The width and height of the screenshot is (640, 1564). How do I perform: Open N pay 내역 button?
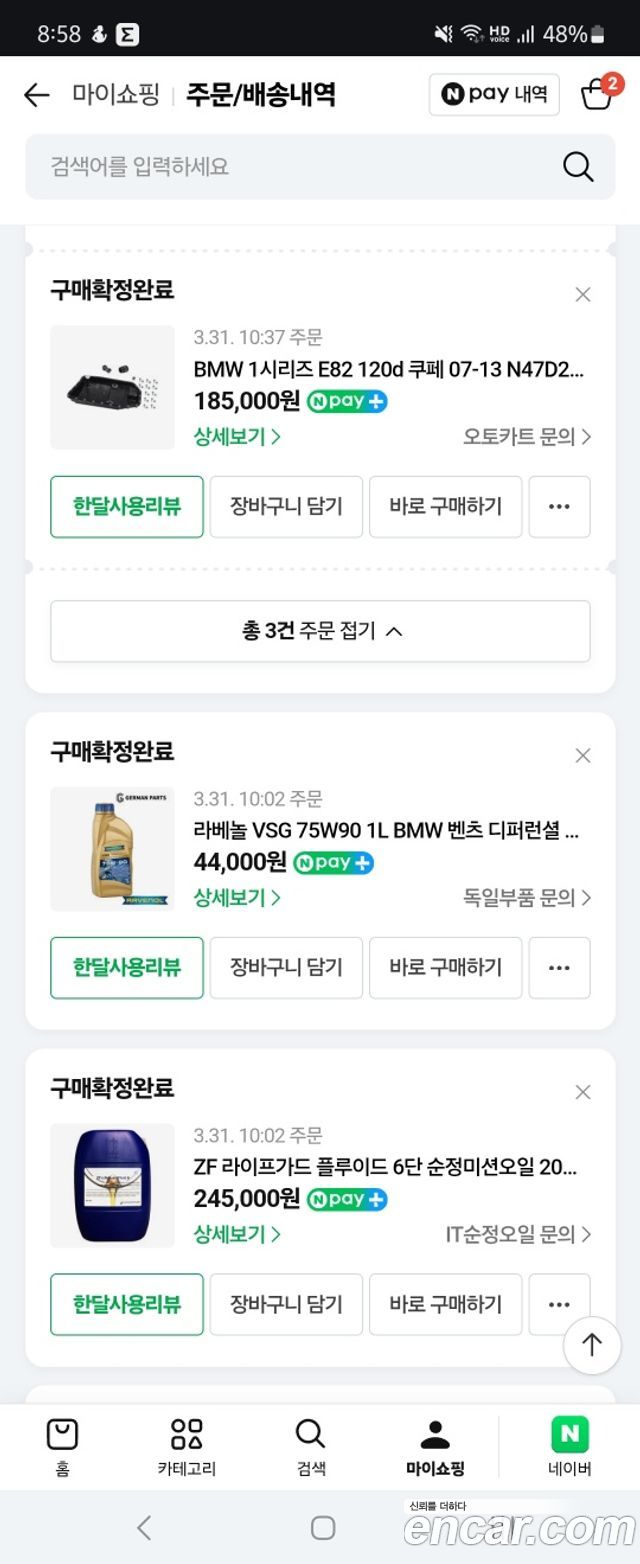coord(494,94)
